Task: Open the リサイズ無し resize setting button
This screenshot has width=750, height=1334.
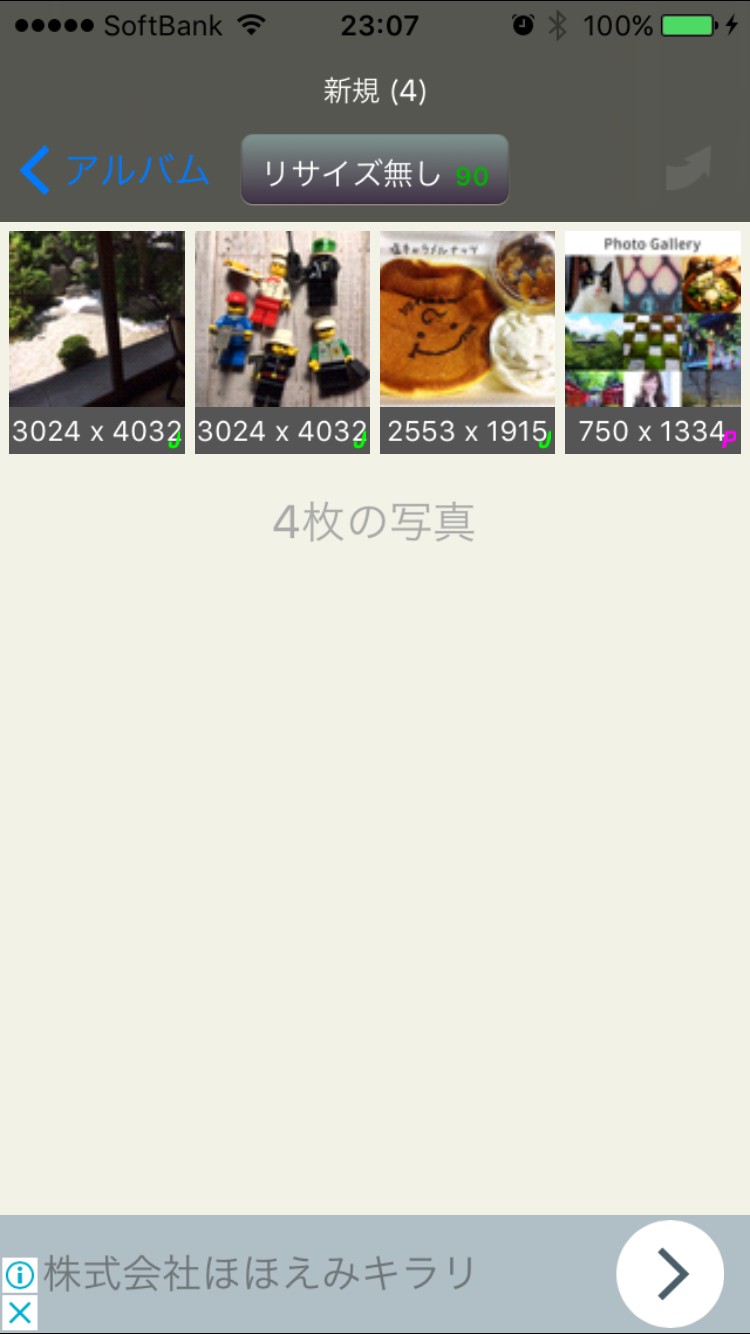Action: point(375,171)
